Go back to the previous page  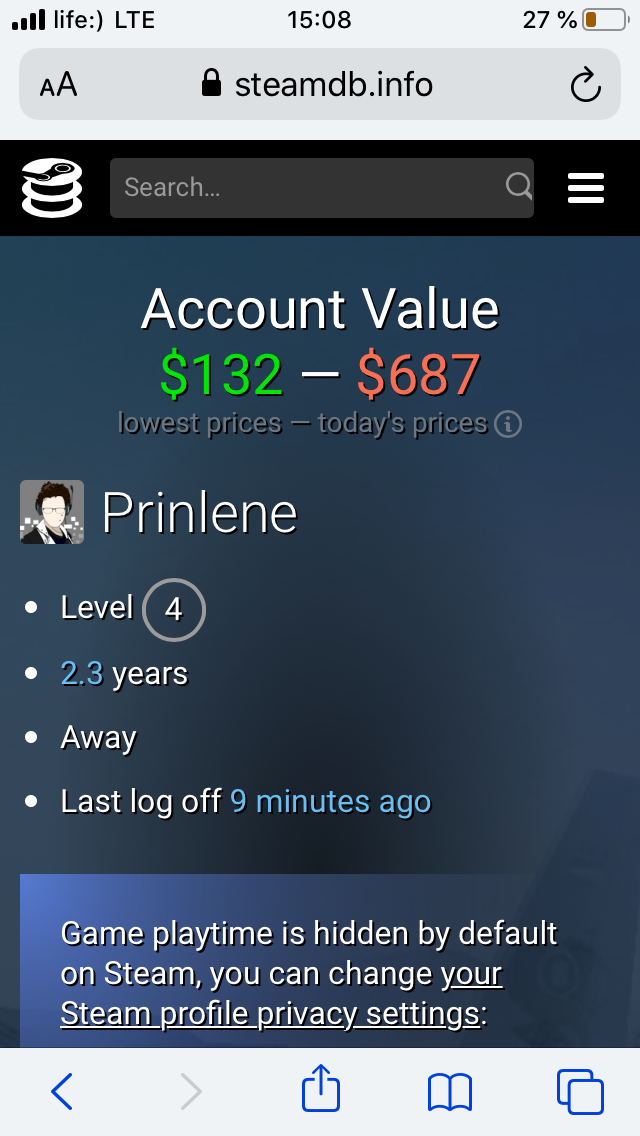(x=62, y=1091)
